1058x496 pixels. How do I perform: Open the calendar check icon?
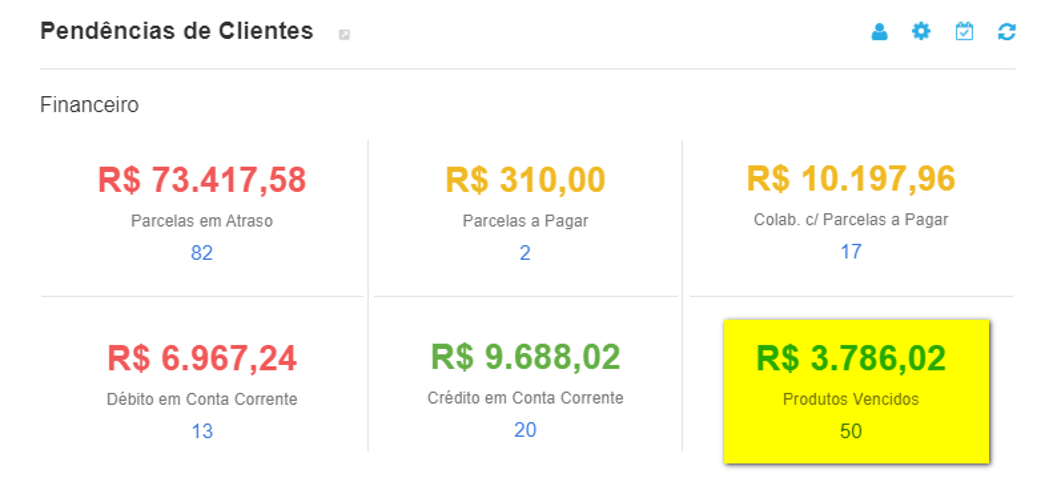[x=964, y=32]
